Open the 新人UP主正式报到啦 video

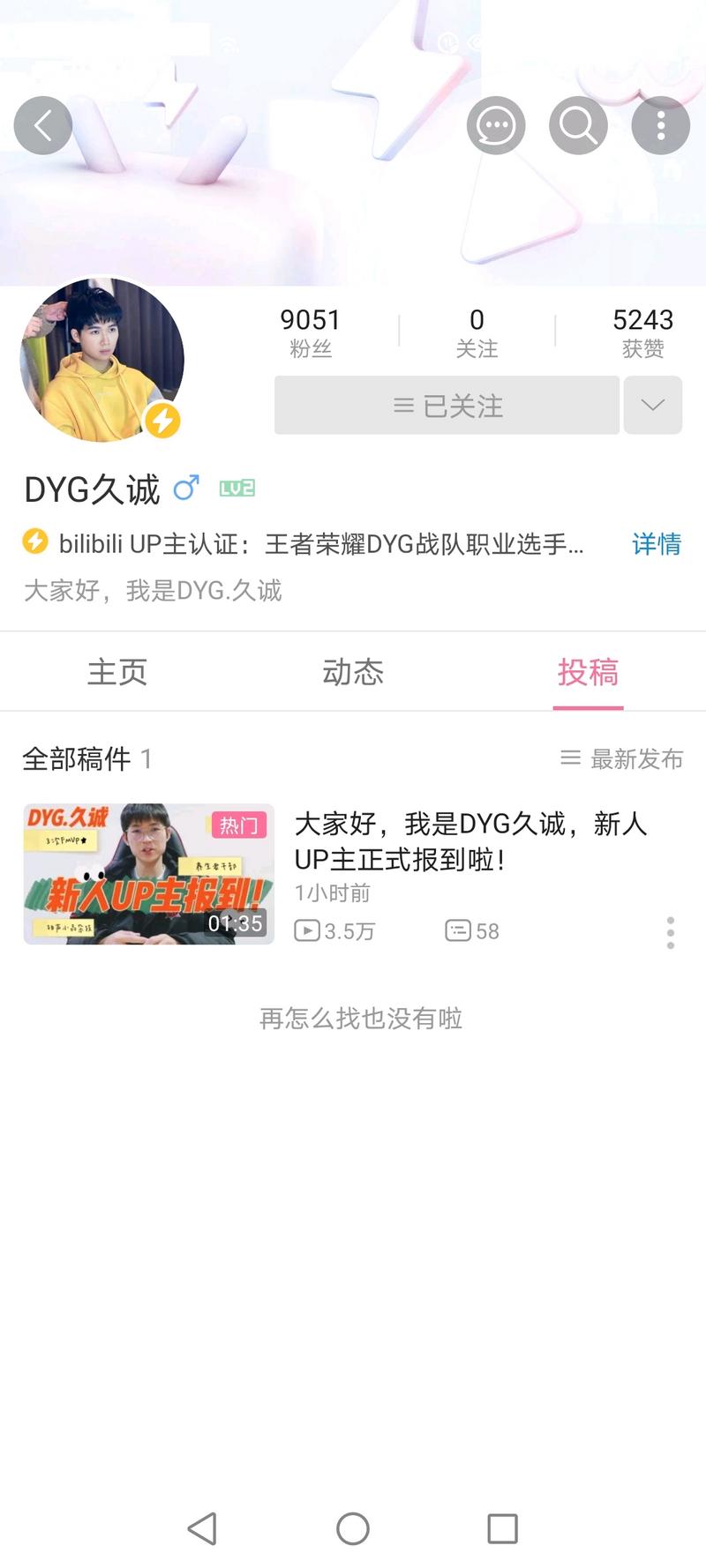(470, 840)
